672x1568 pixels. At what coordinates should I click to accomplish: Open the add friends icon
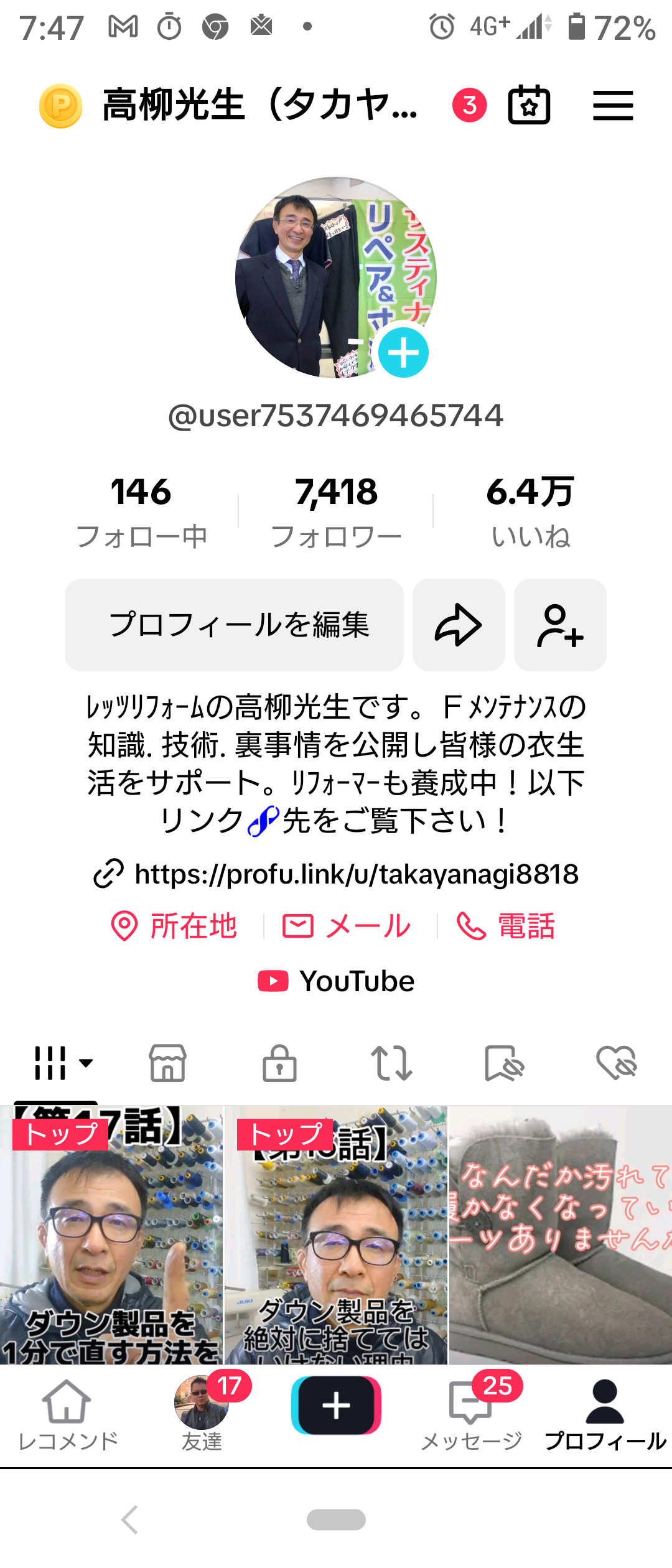pos(560,625)
